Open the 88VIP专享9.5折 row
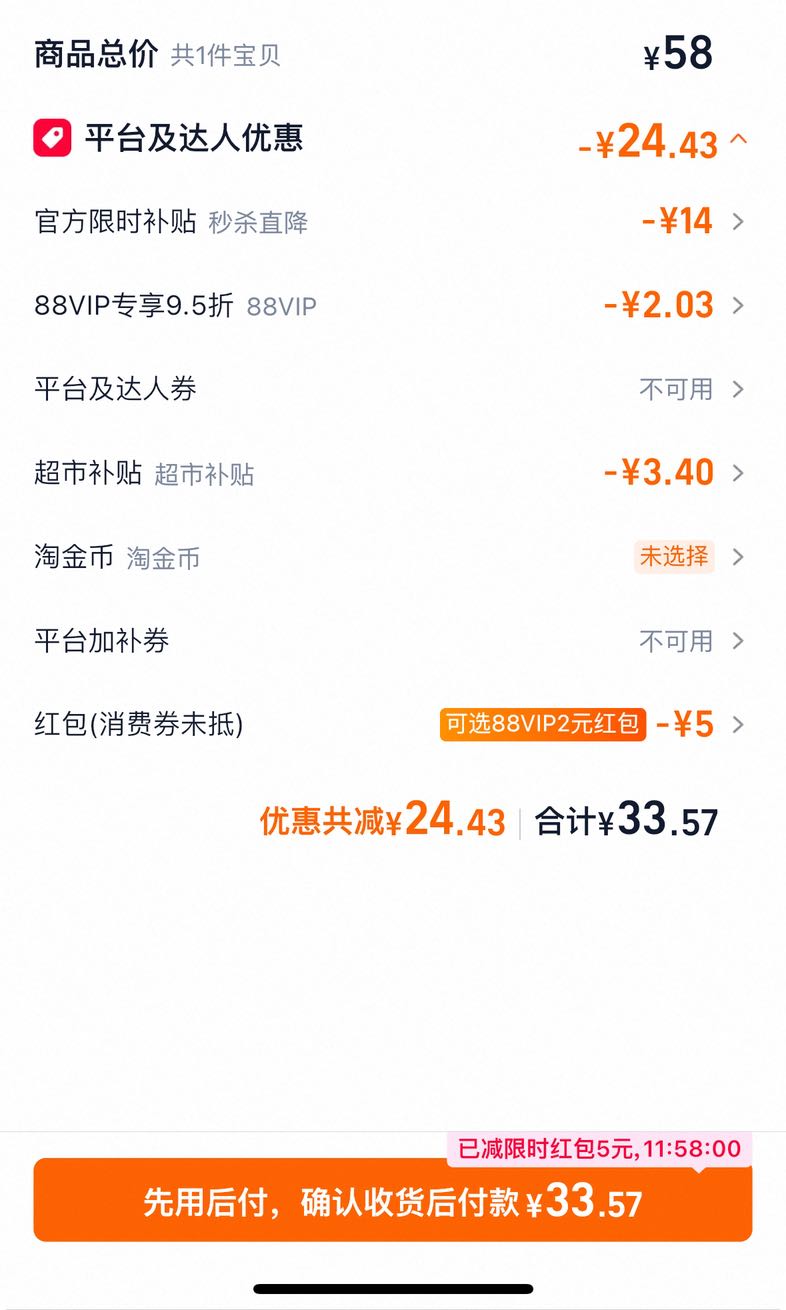The height and width of the screenshot is (1310, 786). [x=392, y=305]
